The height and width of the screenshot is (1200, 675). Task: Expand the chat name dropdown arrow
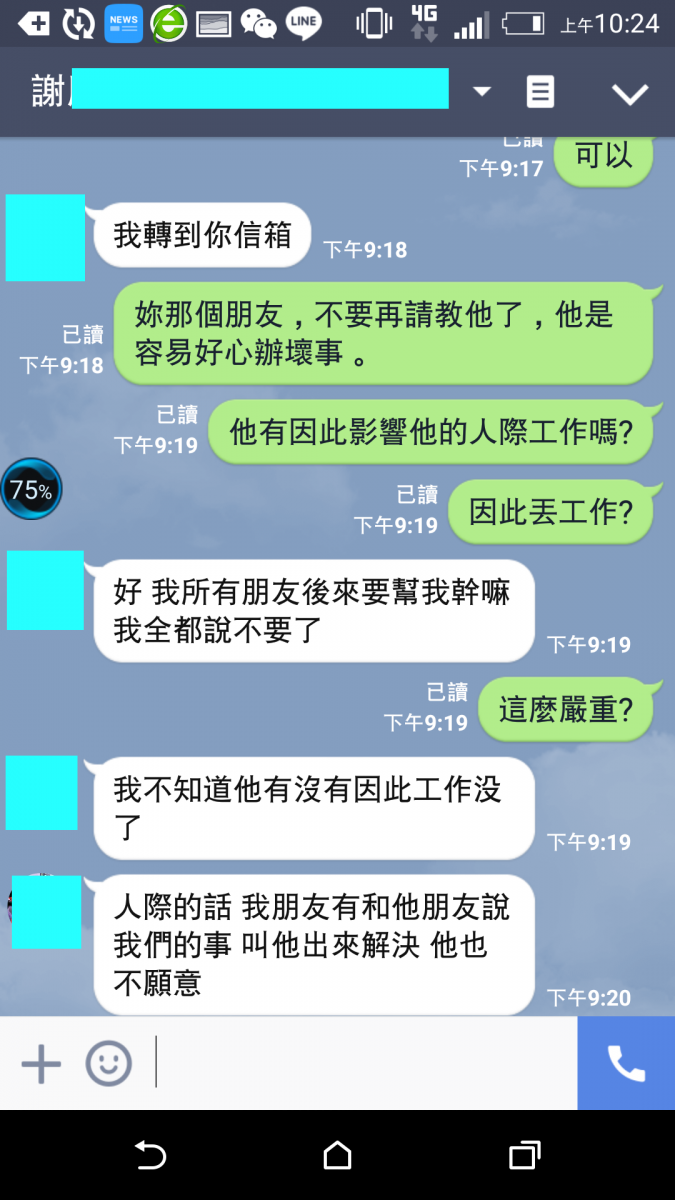pos(482,92)
